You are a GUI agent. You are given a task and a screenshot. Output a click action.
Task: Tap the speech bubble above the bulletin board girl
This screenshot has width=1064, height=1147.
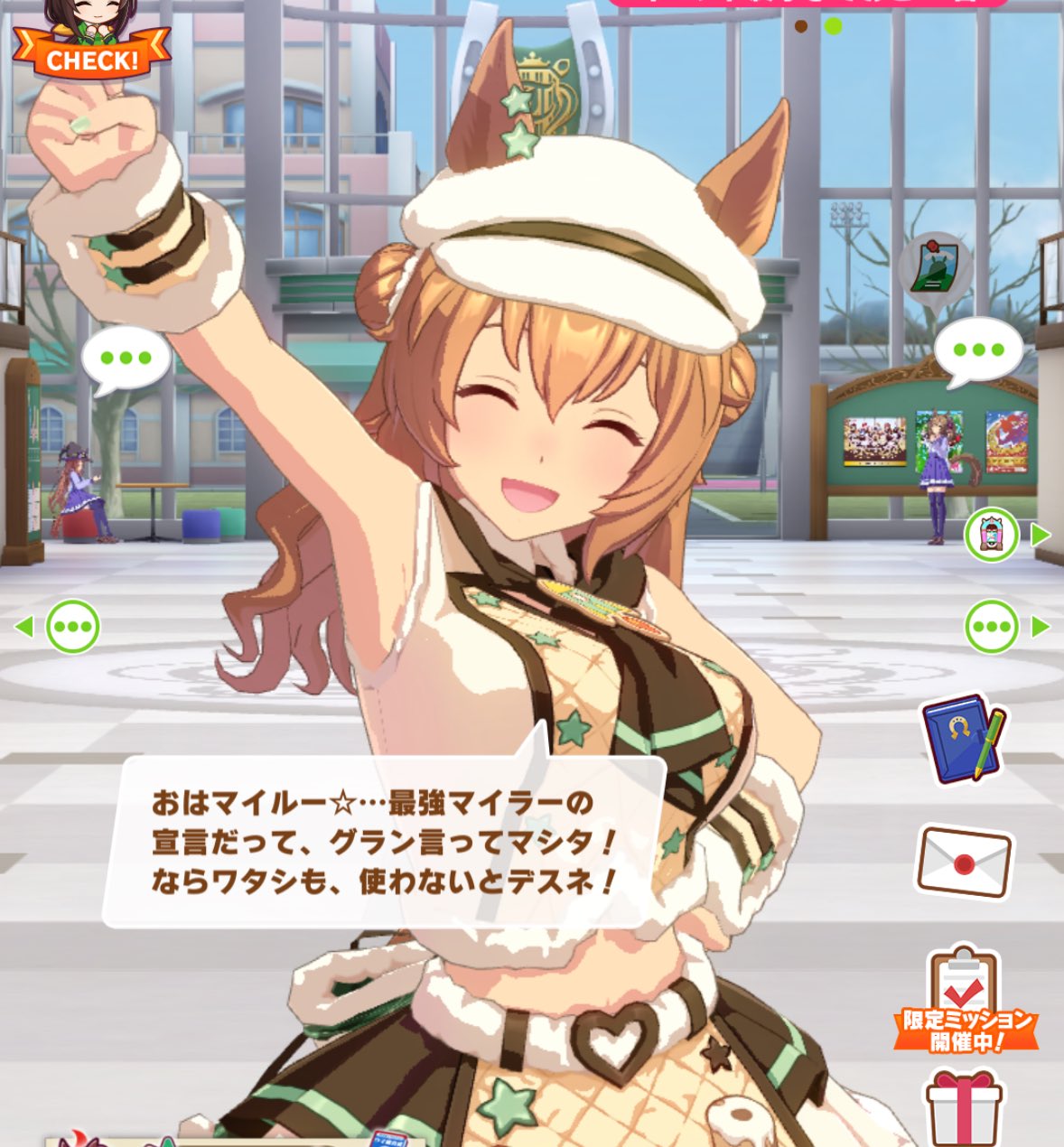coord(978,350)
